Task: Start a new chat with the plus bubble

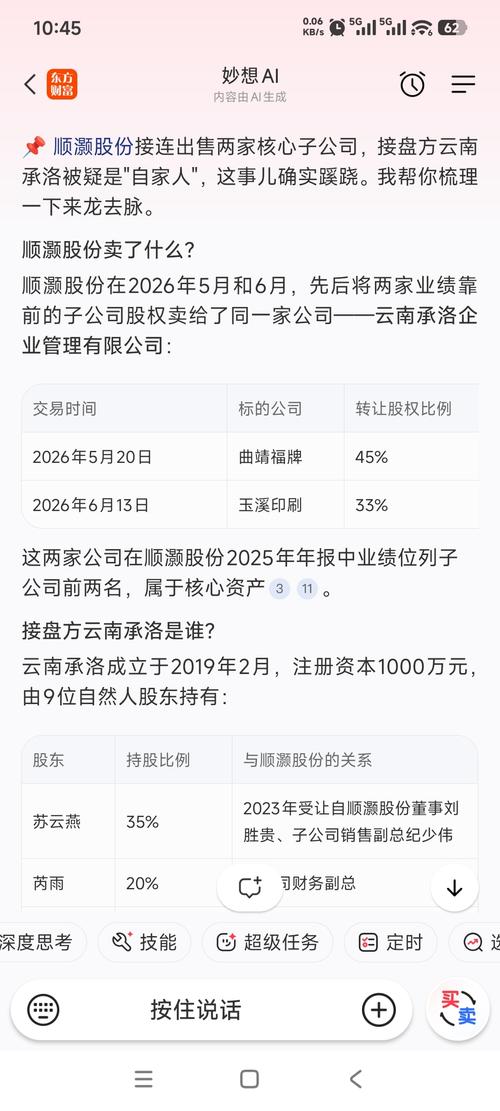Action: (250, 886)
